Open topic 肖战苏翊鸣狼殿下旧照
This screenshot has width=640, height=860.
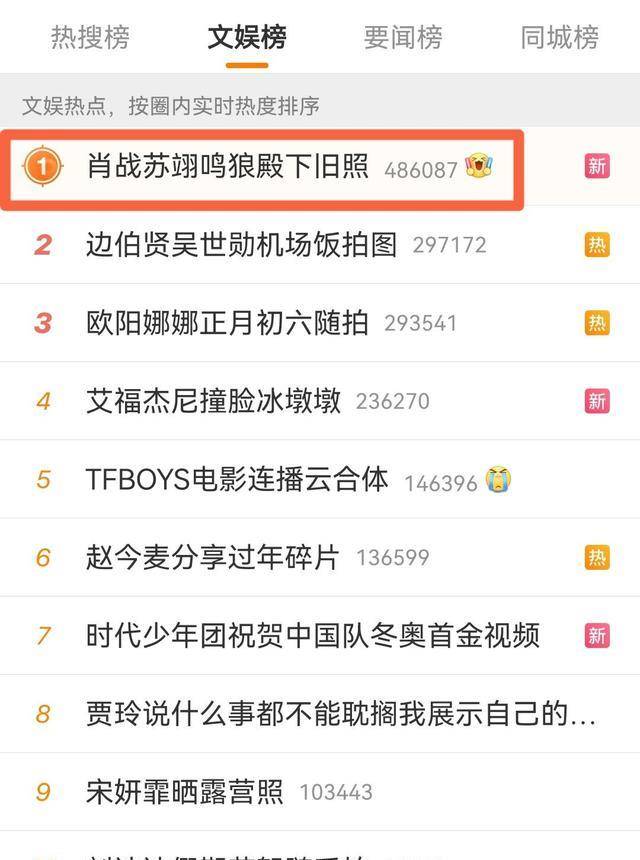pos(228,167)
